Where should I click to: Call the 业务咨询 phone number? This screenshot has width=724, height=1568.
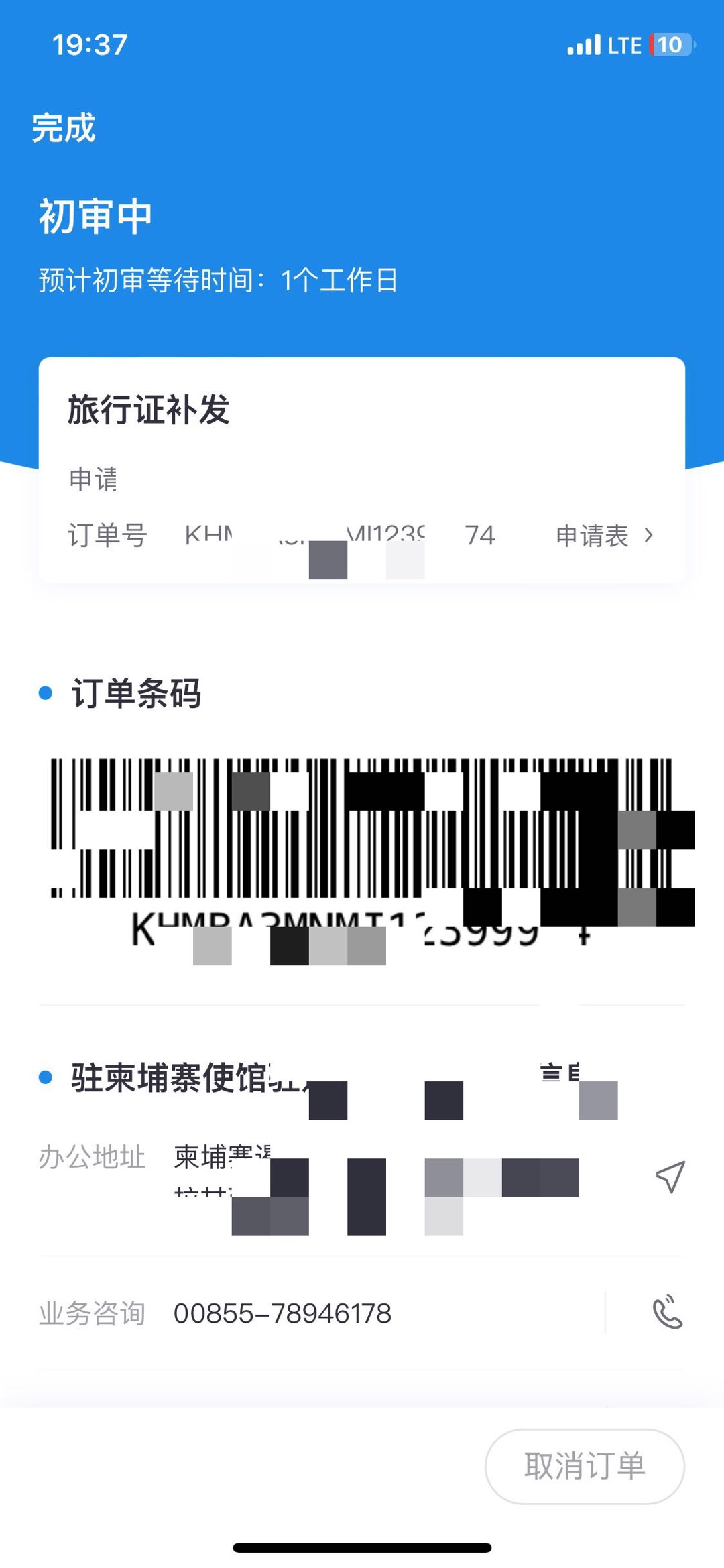click(x=668, y=1313)
